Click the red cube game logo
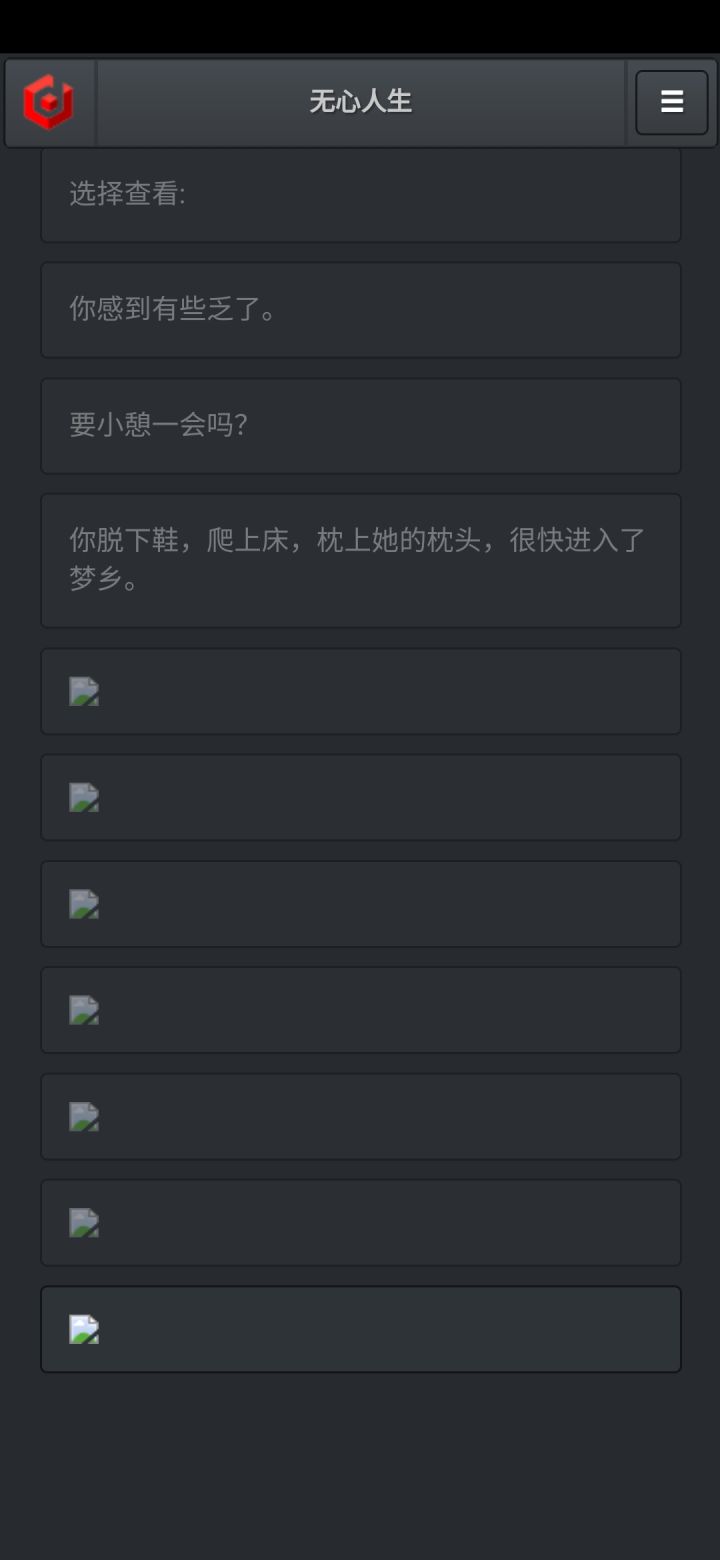720x1560 pixels. pyautogui.click(x=49, y=101)
